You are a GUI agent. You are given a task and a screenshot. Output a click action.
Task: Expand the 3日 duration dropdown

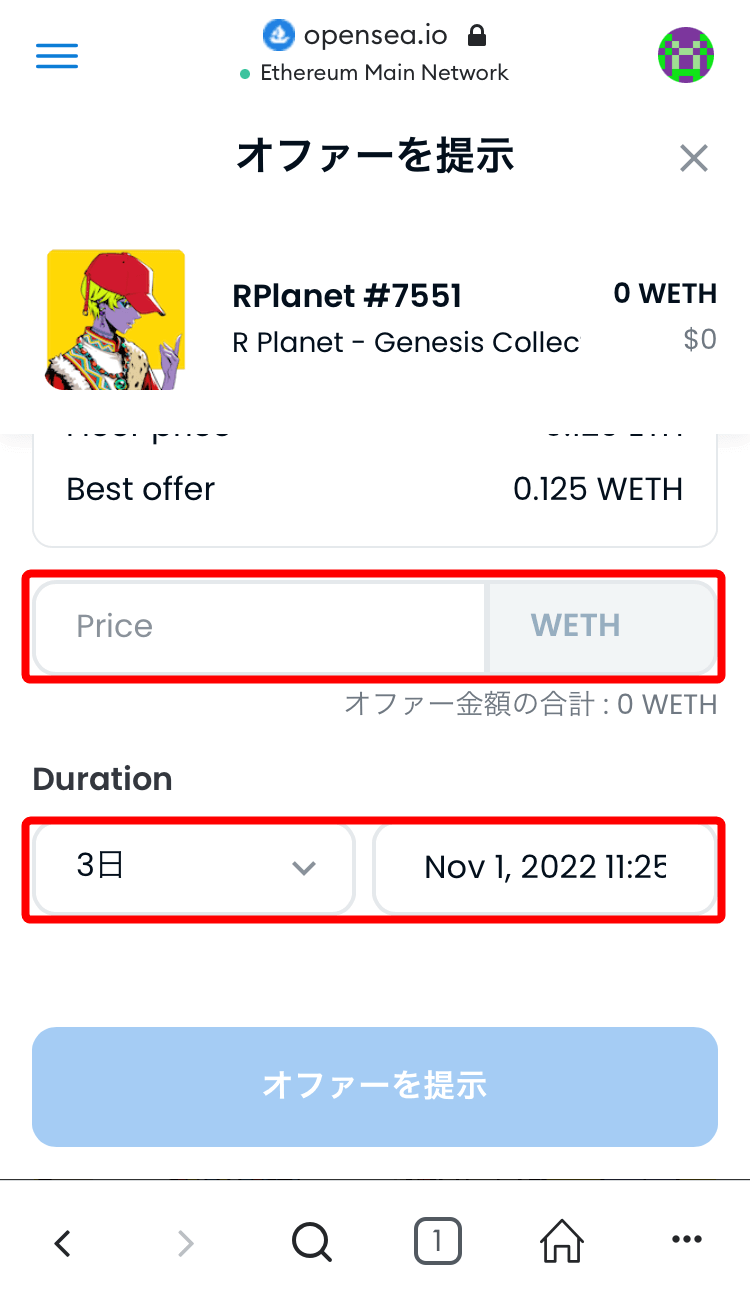(192, 869)
